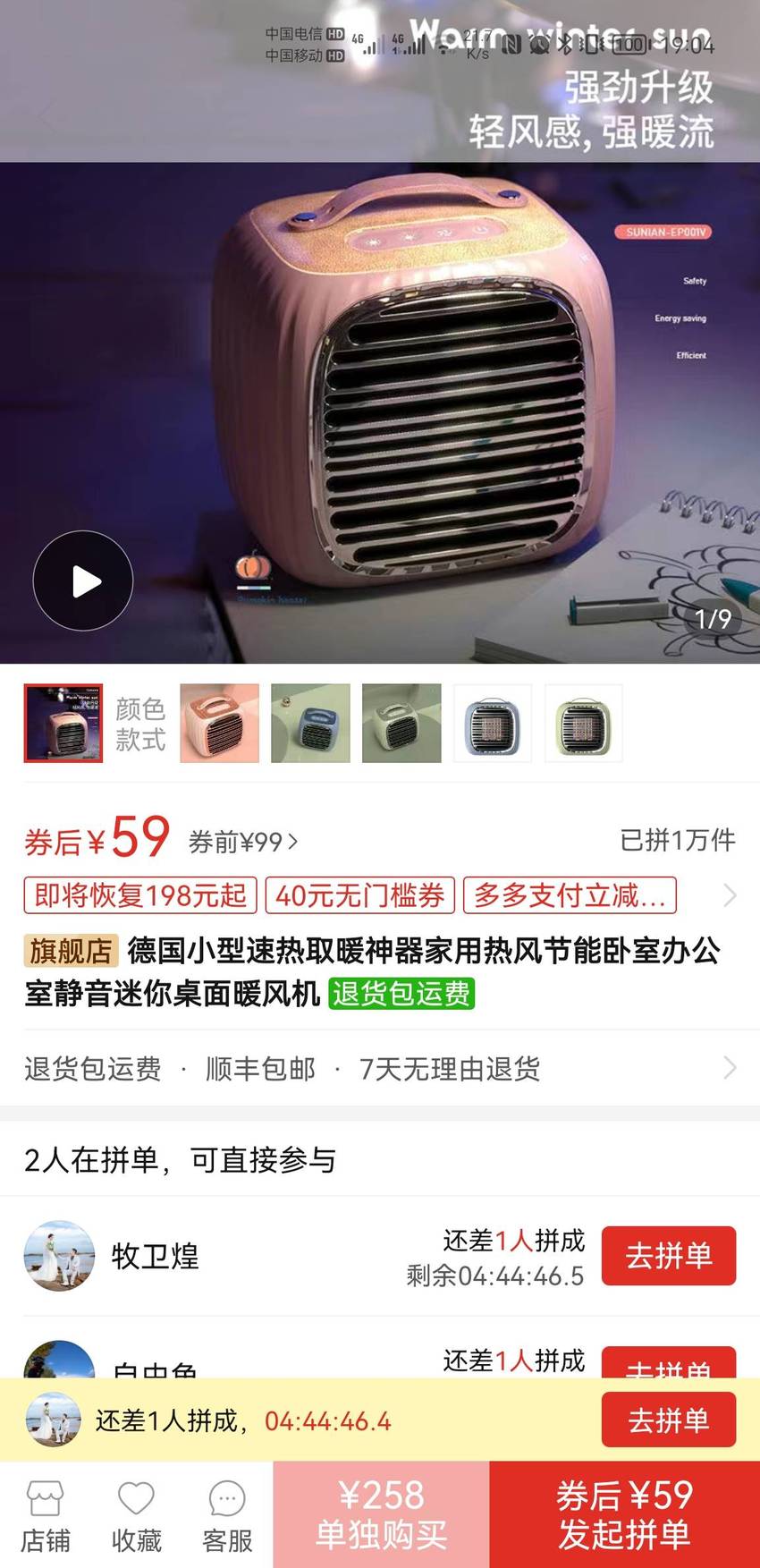Viewport: 760px width, 1568px height.
Task: Add the item to 收藏 favorites
Action: point(137,1517)
